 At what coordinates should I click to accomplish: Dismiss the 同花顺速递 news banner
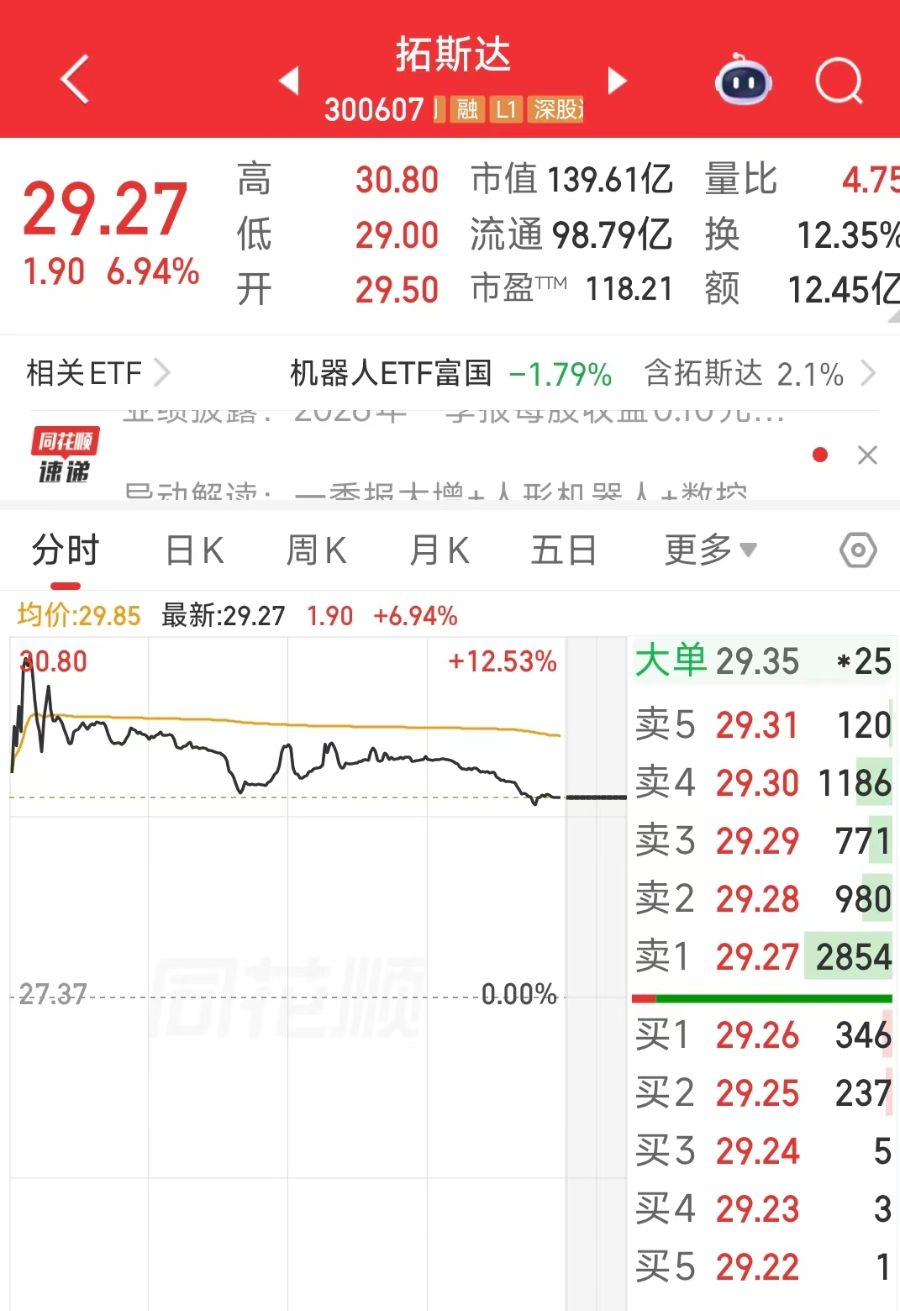pos(867,456)
